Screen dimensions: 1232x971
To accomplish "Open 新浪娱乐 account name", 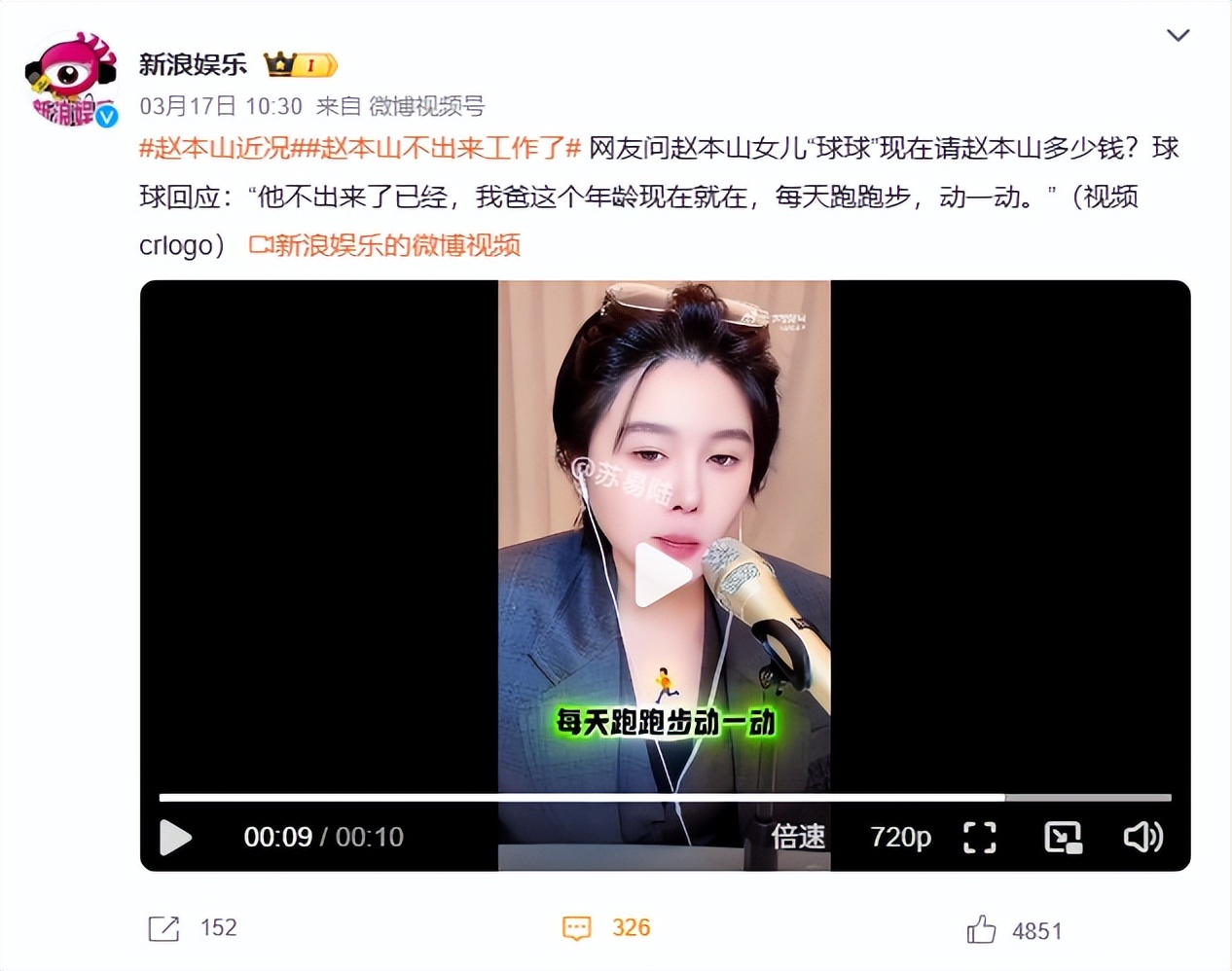I will pyautogui.click(x=193, y=64).
